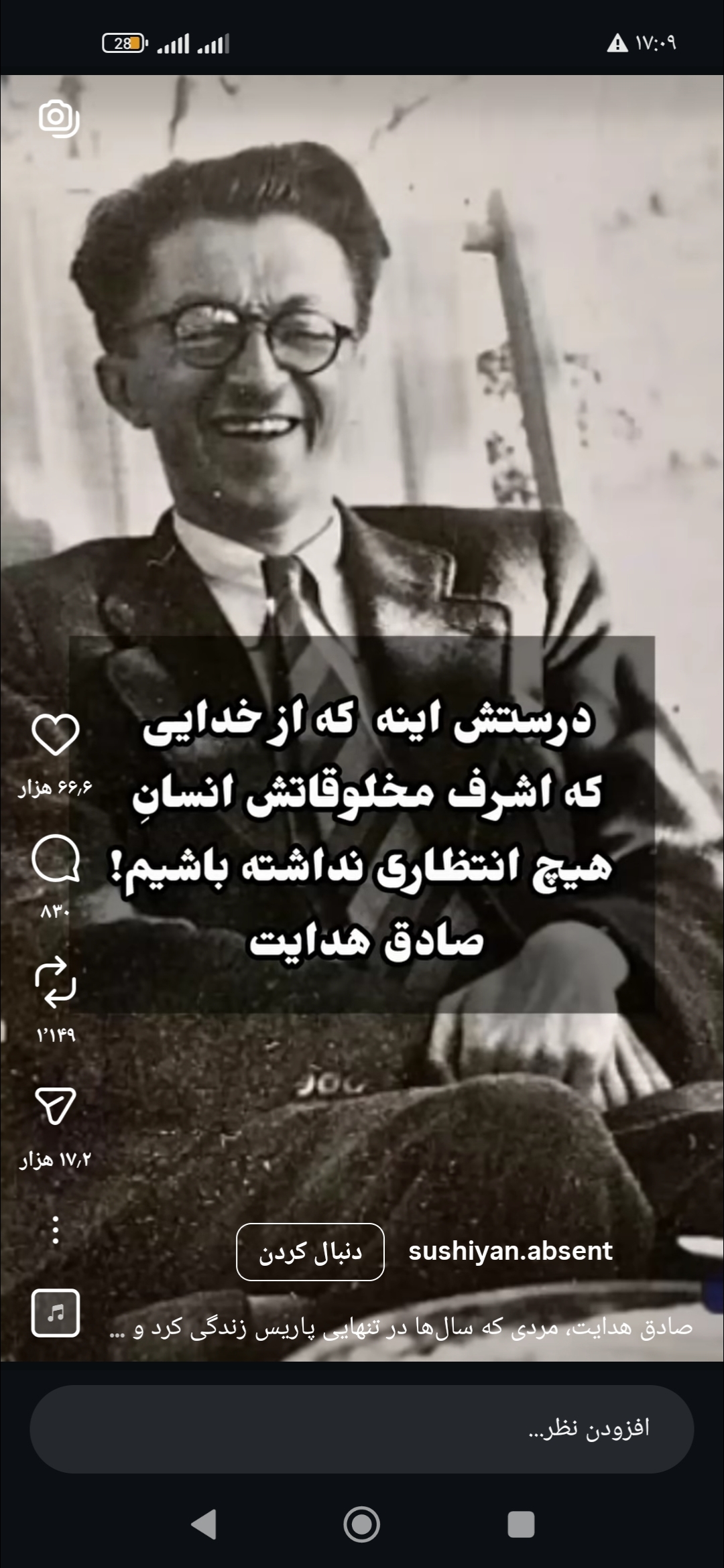
Task: Open sushiyan.absent profile
Action: (x=510, y=1251)
